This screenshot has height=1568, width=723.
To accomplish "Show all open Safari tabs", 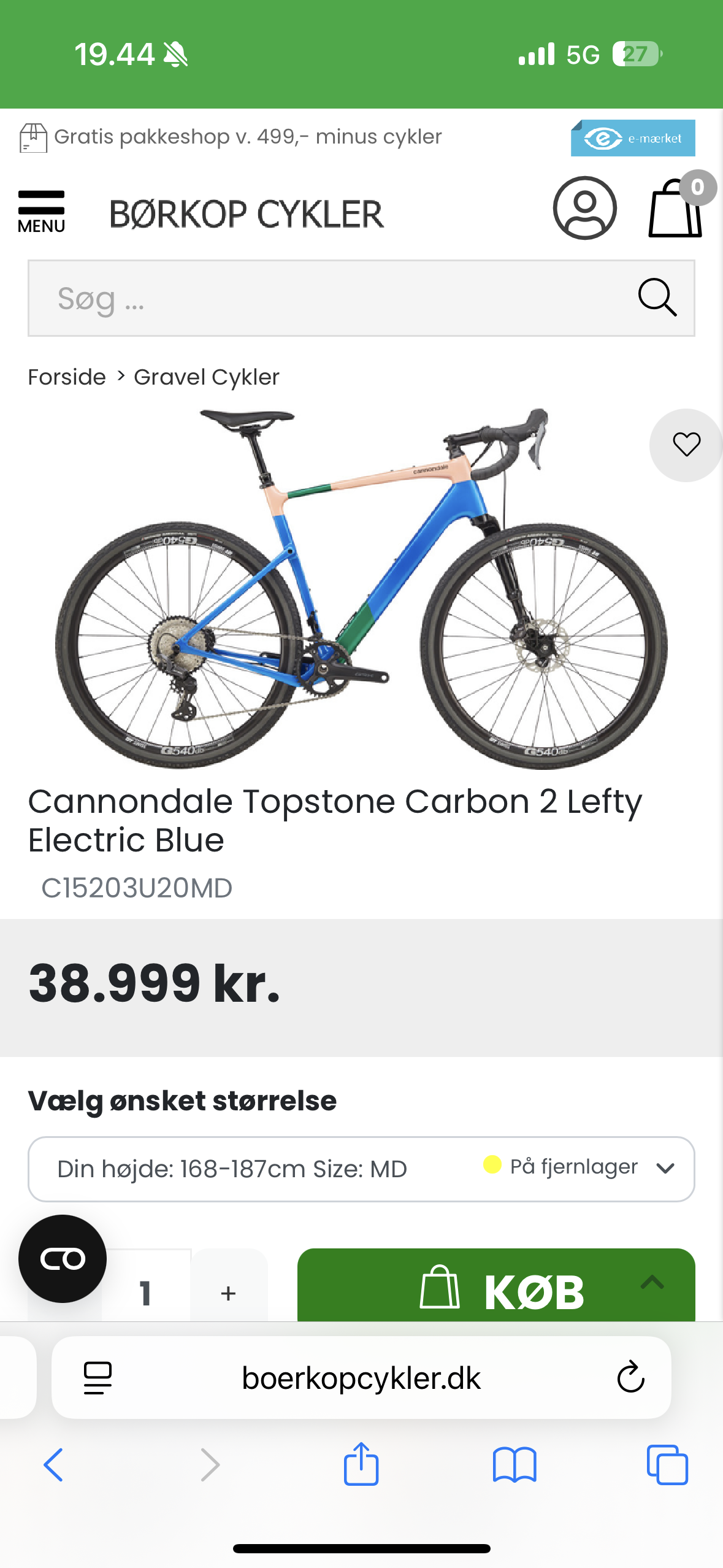I will pyautogui.click(x=667, y=1465).
